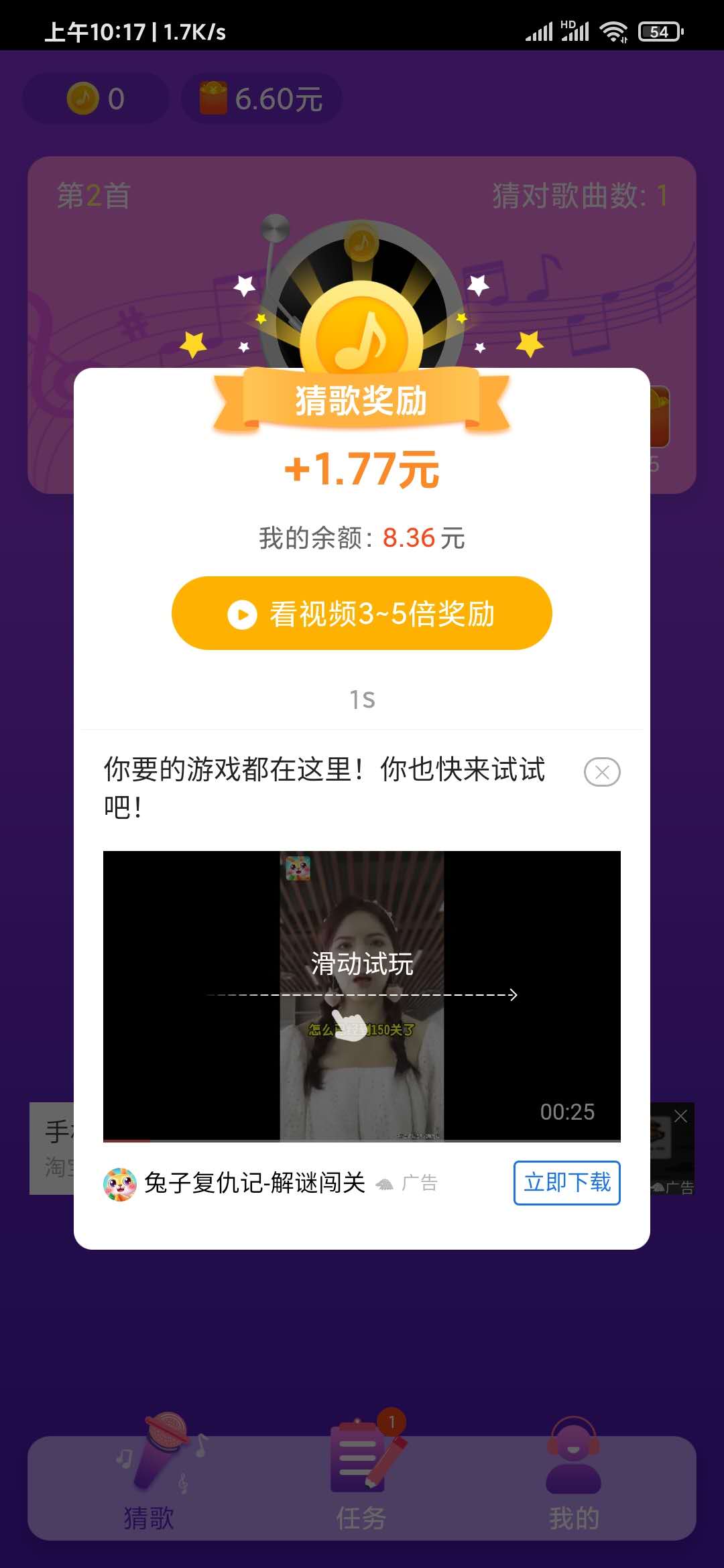Image resolution: width=724 pixels, height=1568 pixels.
Task: Close the banner ad behind the dialog
Action: click(x=680, y=1116)
